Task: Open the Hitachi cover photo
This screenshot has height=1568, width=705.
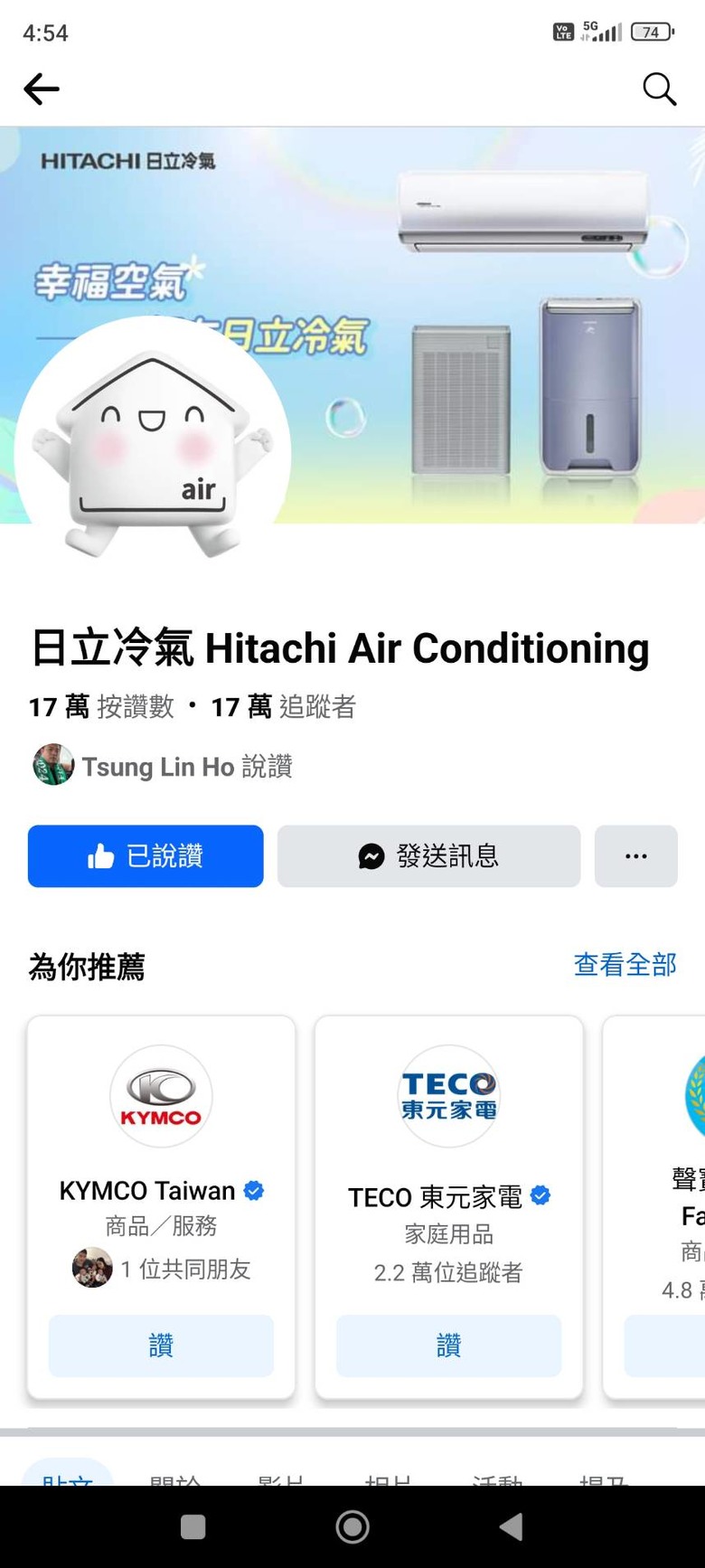Action: point(506,271)
